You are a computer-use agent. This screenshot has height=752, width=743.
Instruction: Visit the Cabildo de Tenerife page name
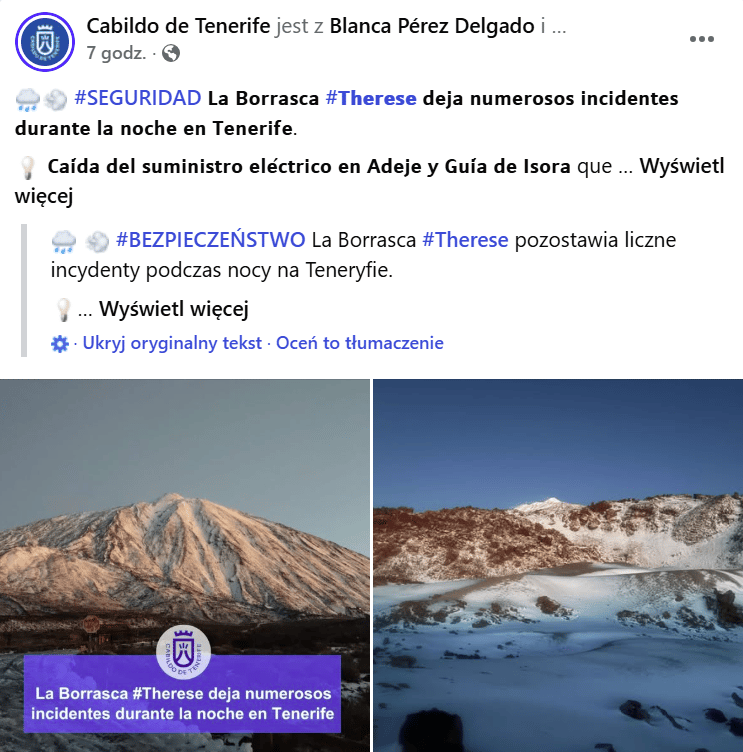(x=178, y=27)
